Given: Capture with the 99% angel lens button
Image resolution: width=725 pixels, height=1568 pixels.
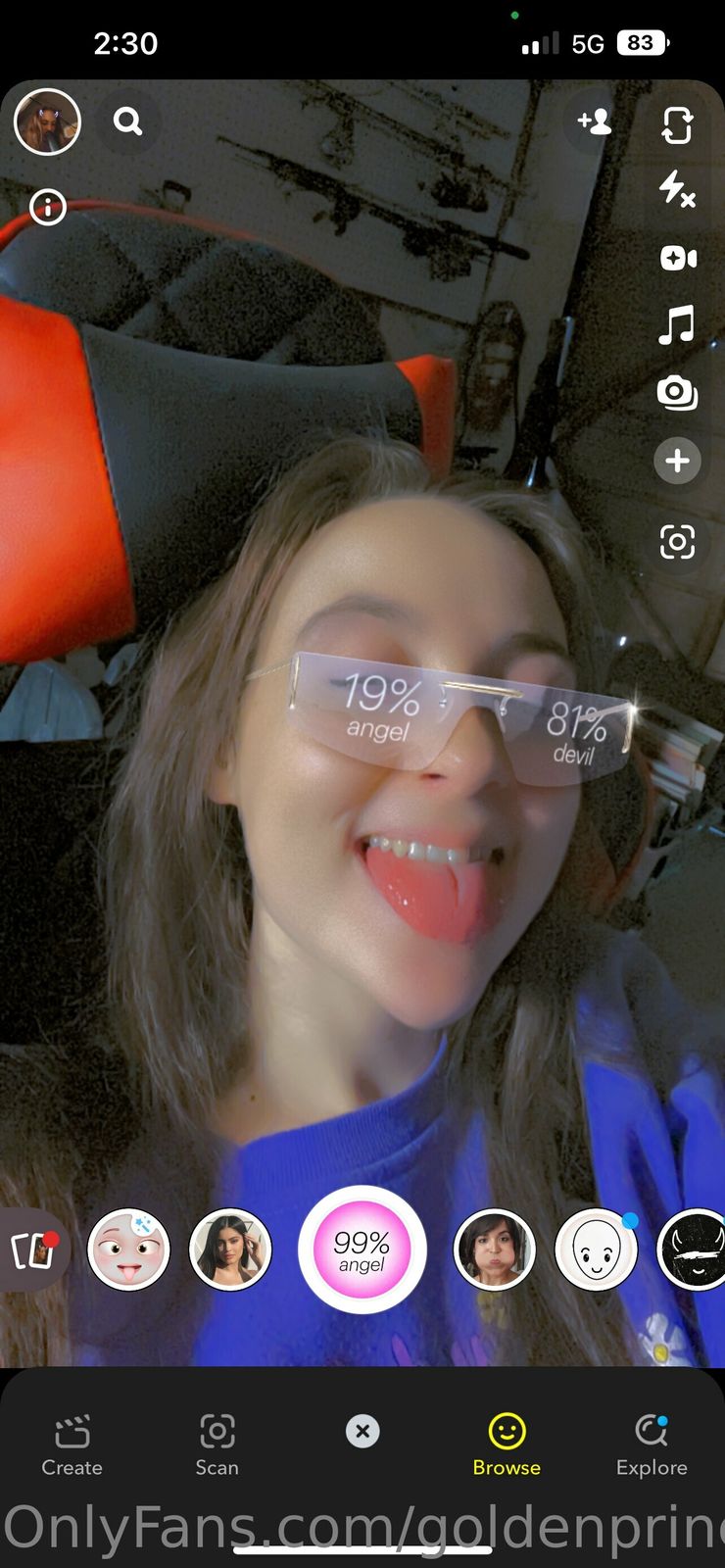Looking at the screenshot, I should [x=362, y=1250].
